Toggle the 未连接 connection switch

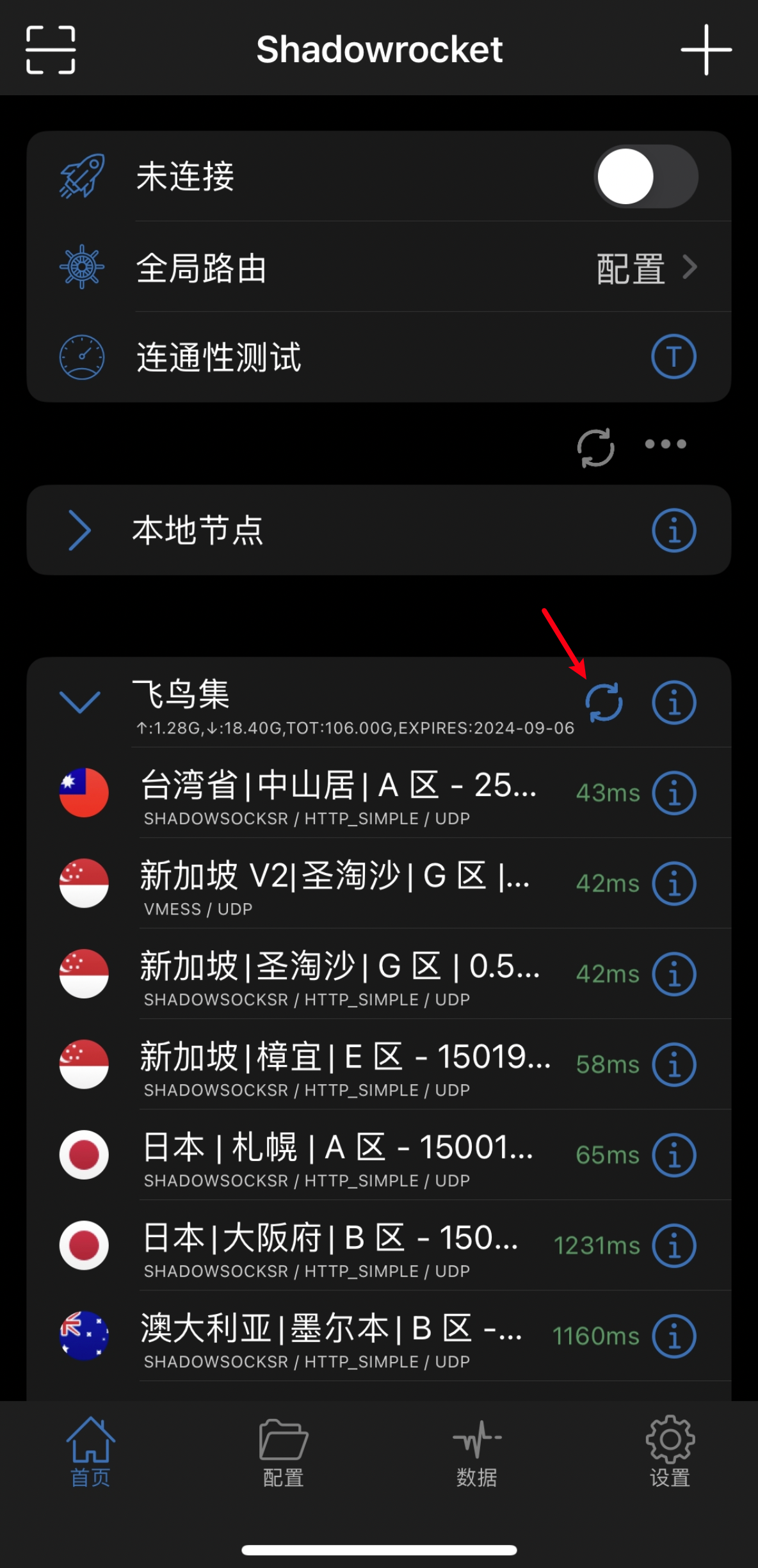(645, 176)
